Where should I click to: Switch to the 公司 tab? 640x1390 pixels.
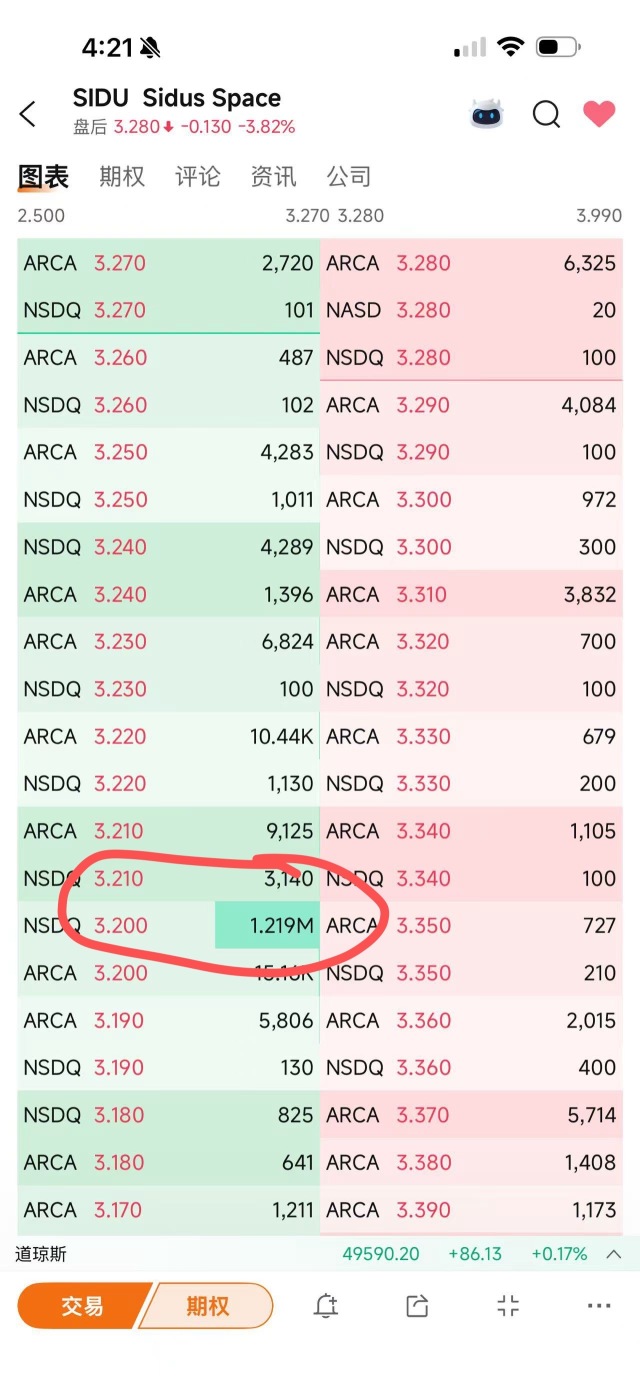click(349, 177)
